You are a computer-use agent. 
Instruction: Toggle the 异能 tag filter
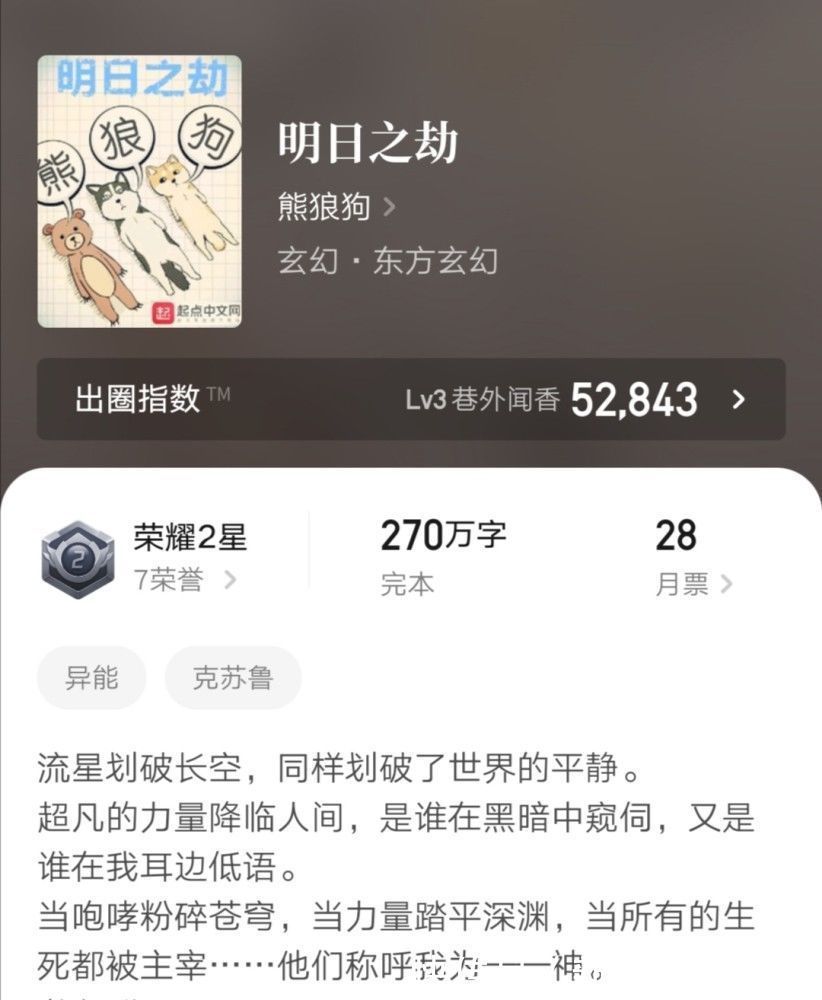point(91,678)
